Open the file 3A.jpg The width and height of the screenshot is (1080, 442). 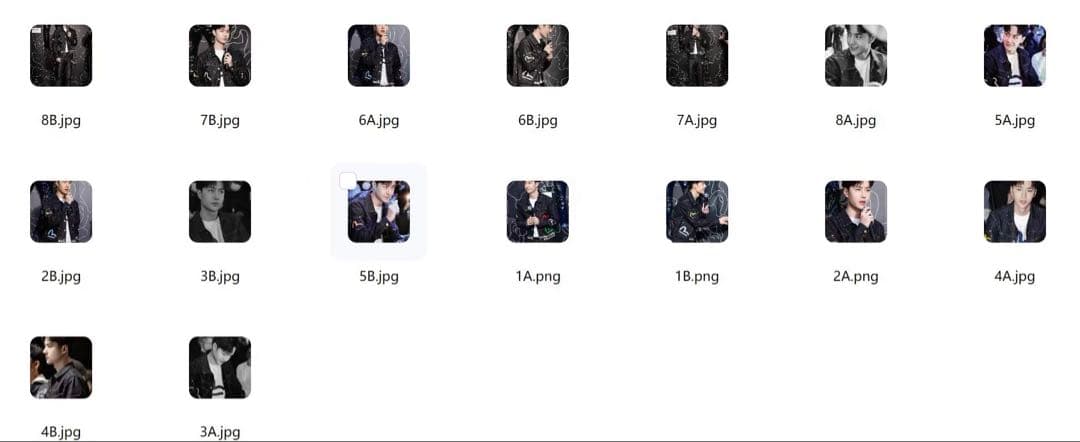(x=220, y=368)
